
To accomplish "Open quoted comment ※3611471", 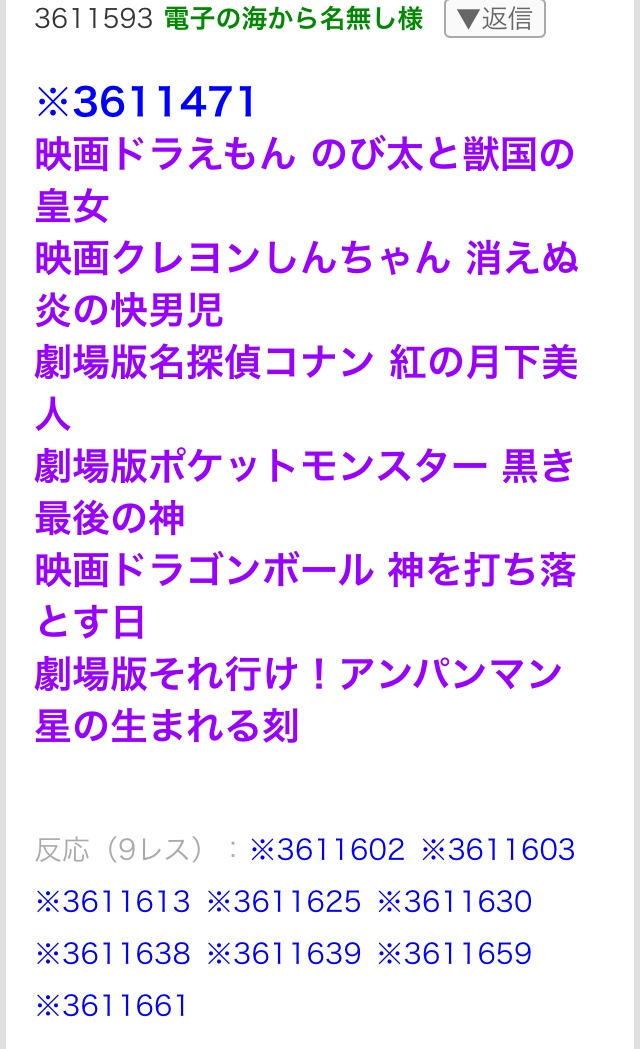I will (146, 102).
